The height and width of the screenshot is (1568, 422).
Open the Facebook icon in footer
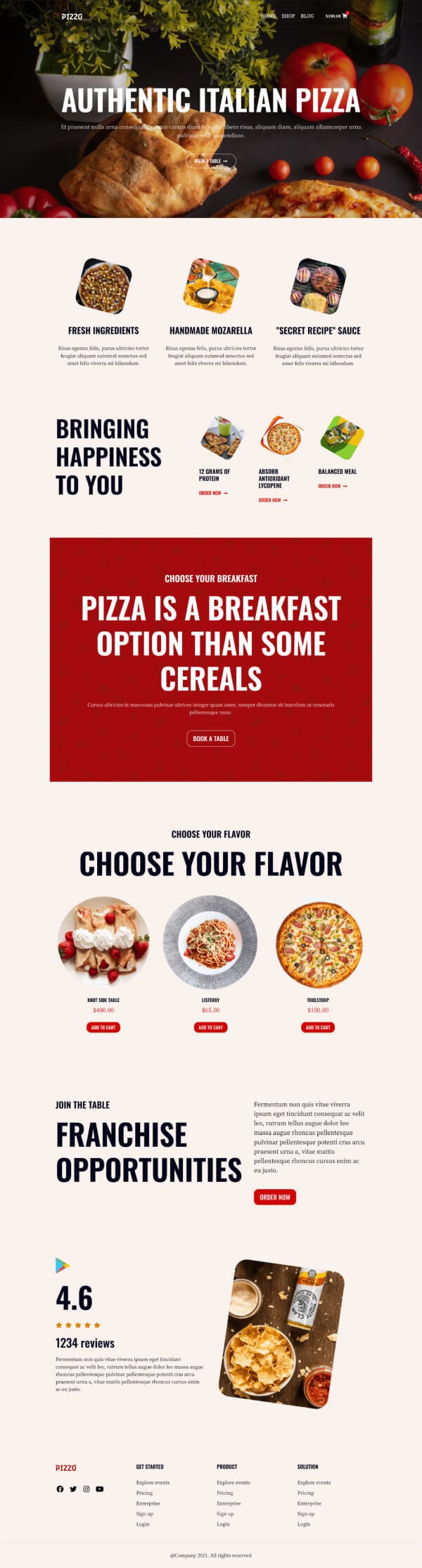click(x=60, y=1489)
